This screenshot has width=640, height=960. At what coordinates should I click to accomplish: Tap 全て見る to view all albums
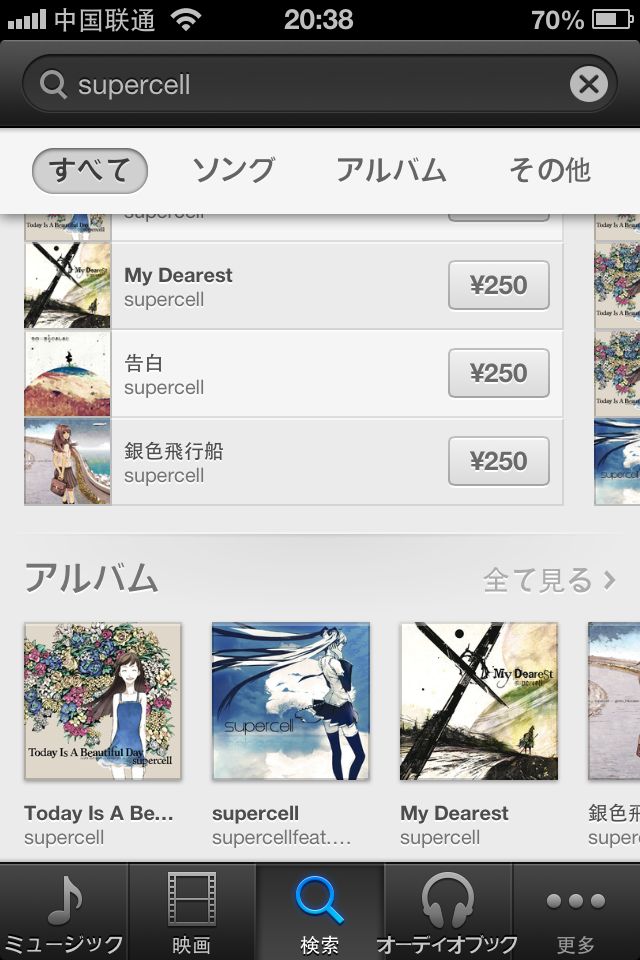[549, 580]
